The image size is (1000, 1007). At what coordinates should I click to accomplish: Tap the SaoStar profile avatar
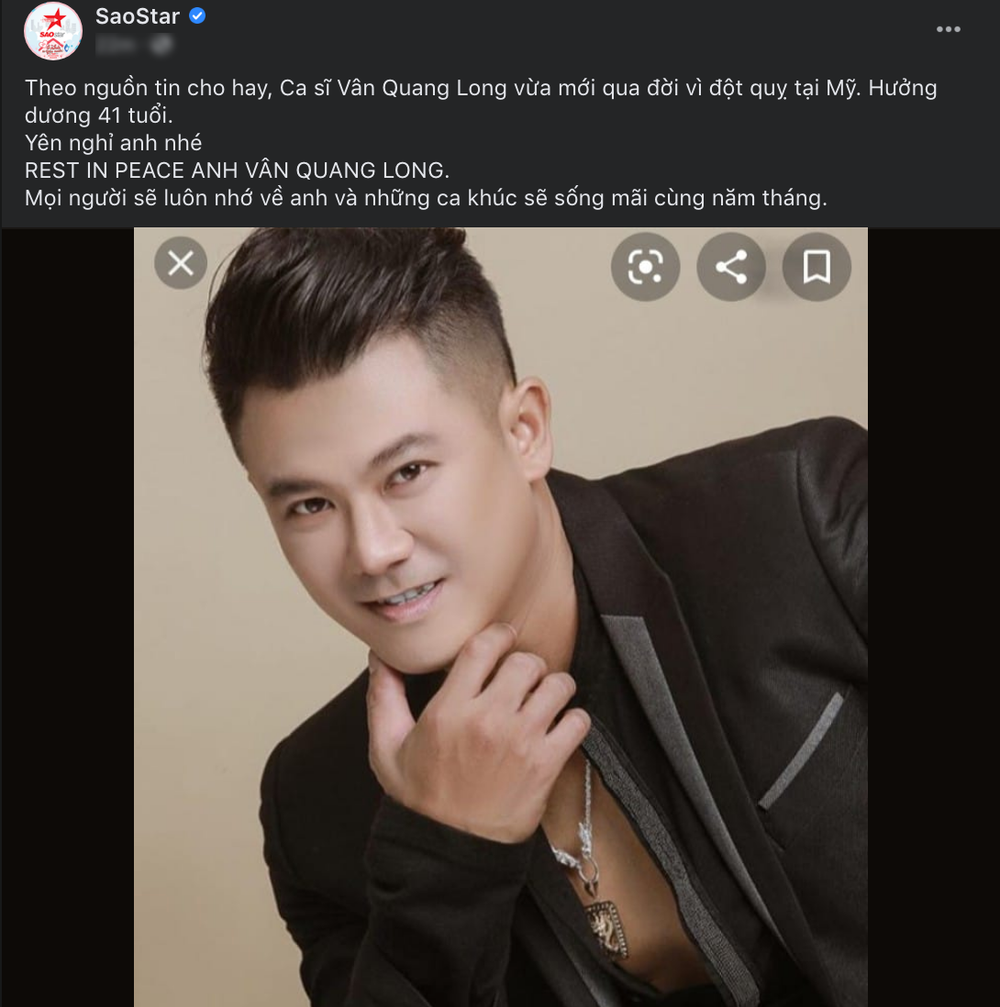point(52,31)
